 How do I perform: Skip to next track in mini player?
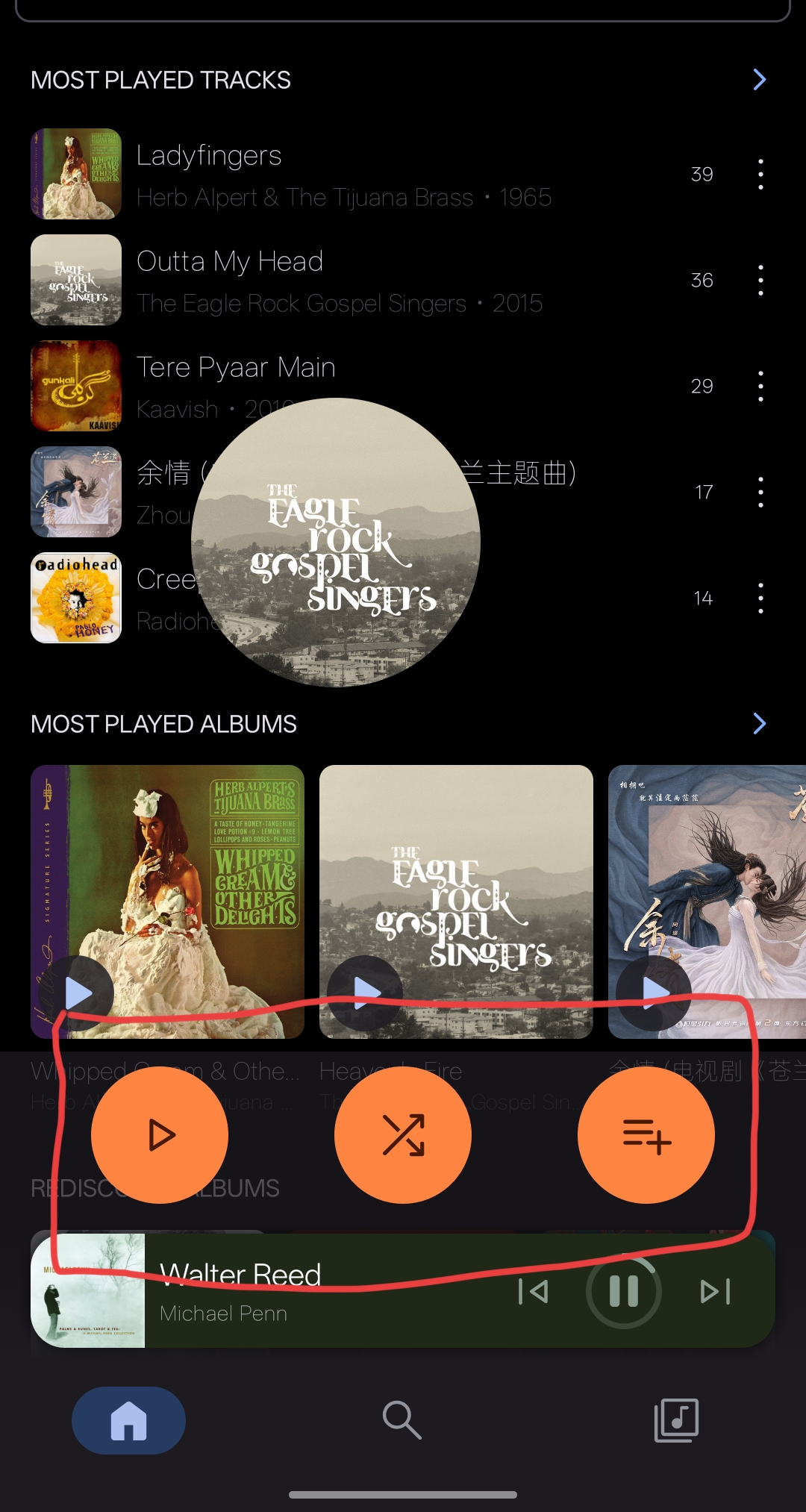(x=715, y=1292)
